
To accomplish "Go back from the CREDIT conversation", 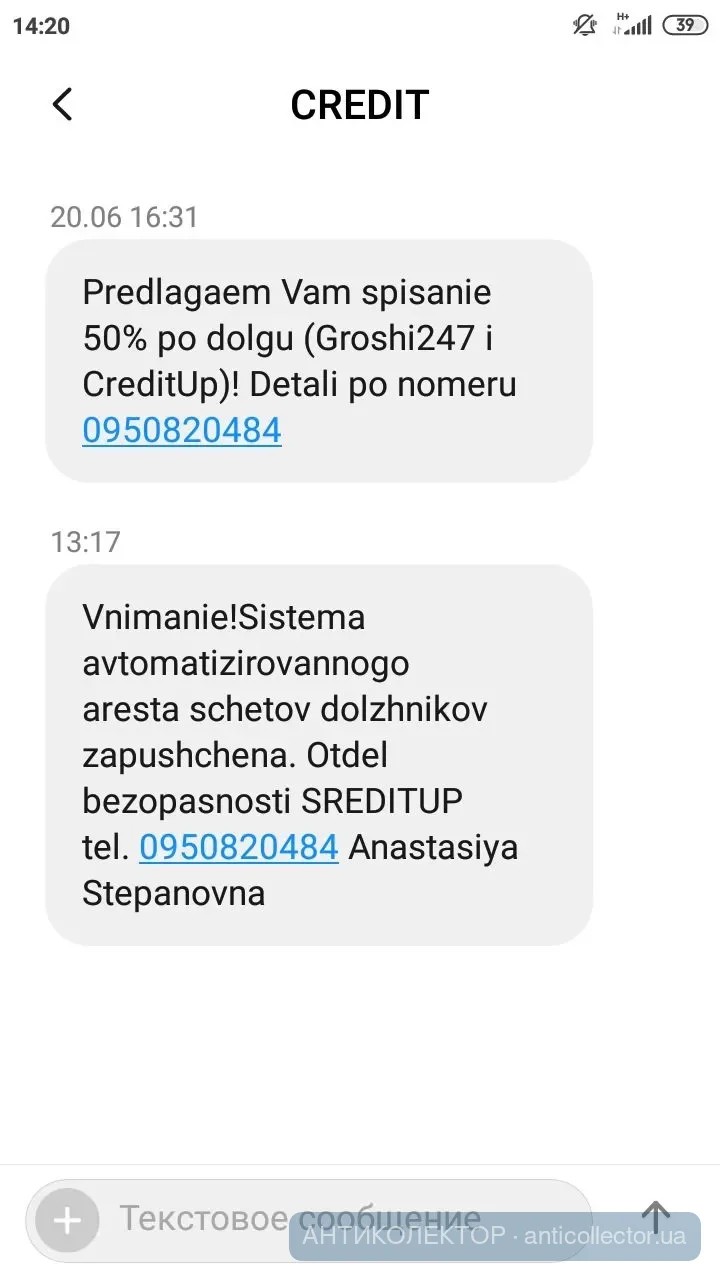I will 62,104.
